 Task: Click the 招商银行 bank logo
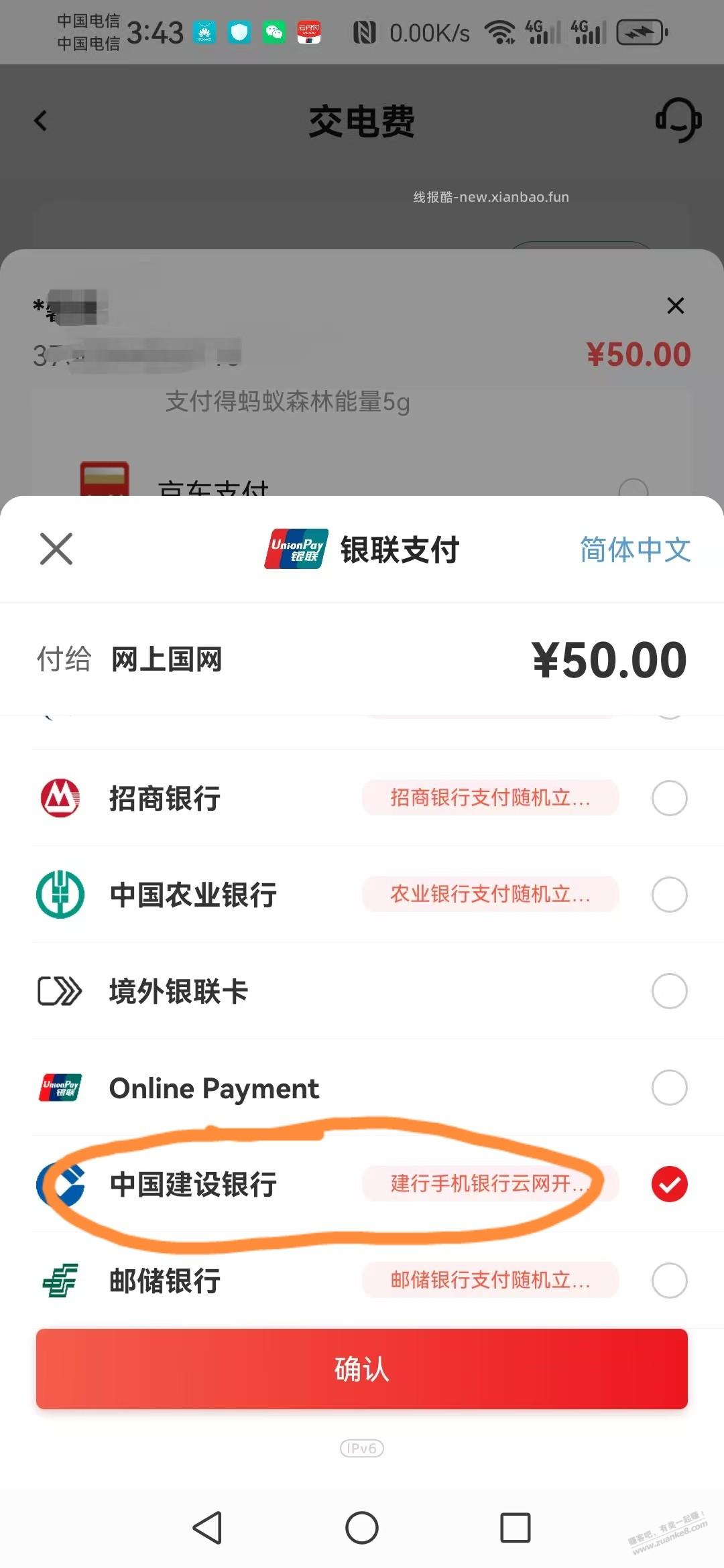coord(60,798)
